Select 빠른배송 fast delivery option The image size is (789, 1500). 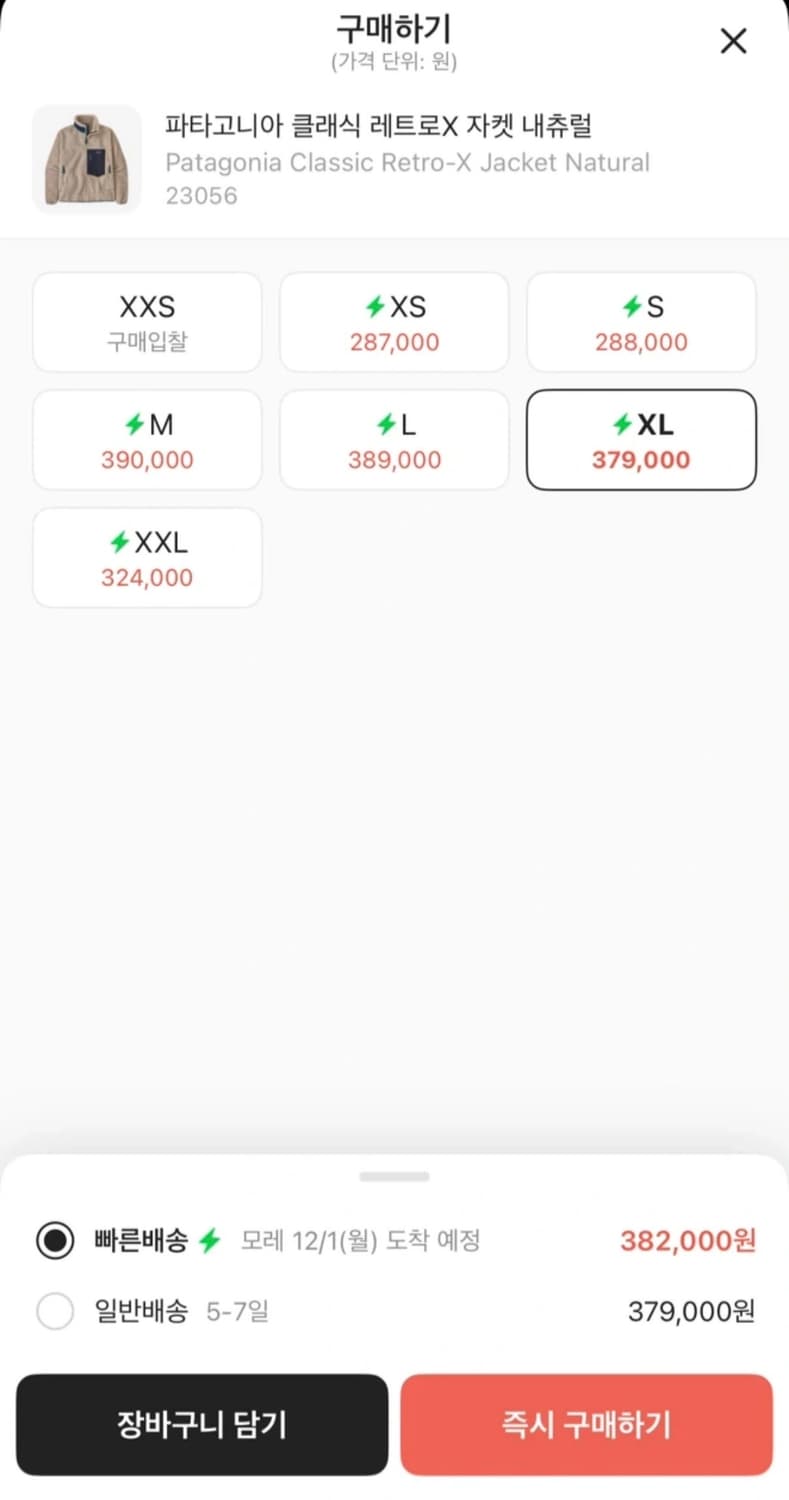pyautogui.click(x=55, y=1241)
